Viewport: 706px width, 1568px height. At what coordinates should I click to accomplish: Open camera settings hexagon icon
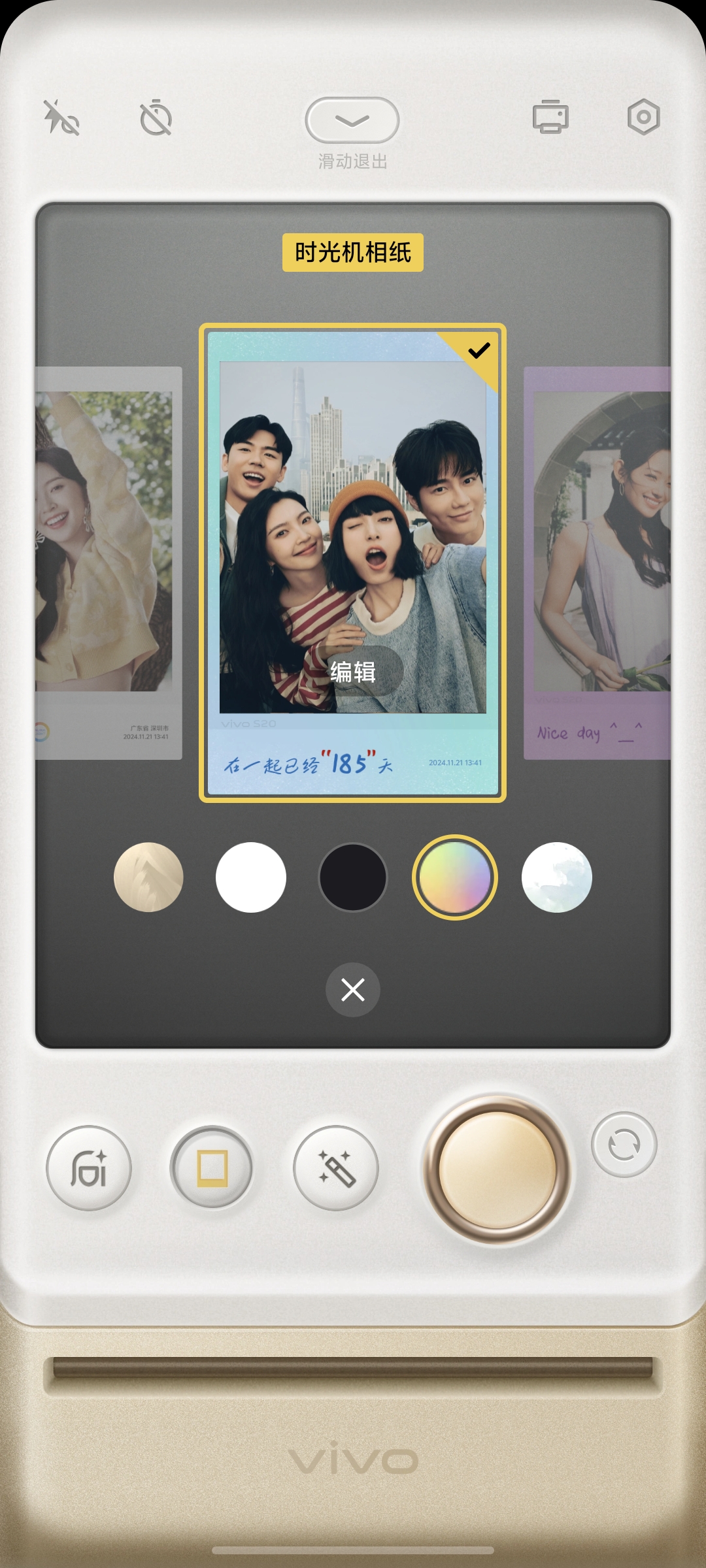[x=643, y=118]
